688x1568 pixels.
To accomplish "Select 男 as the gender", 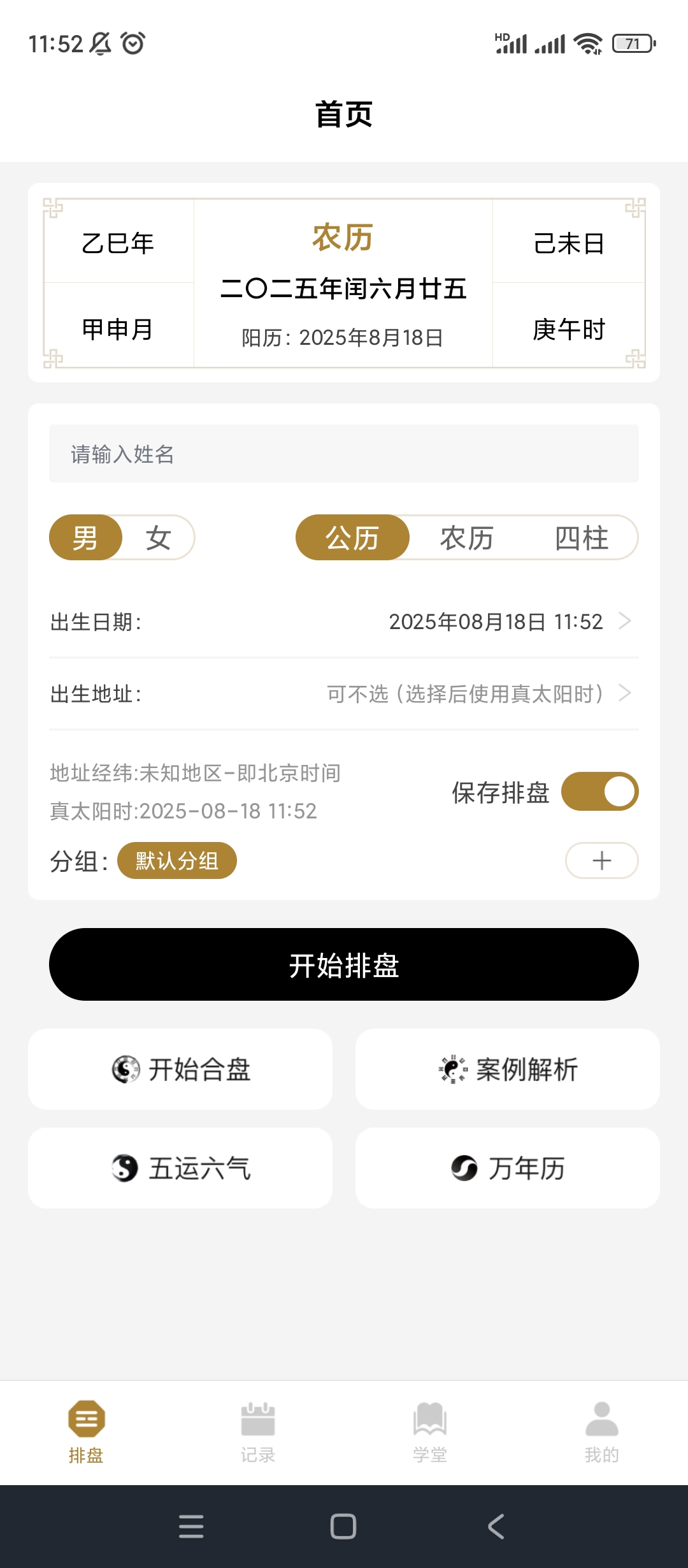I will [x=85, y=538].
